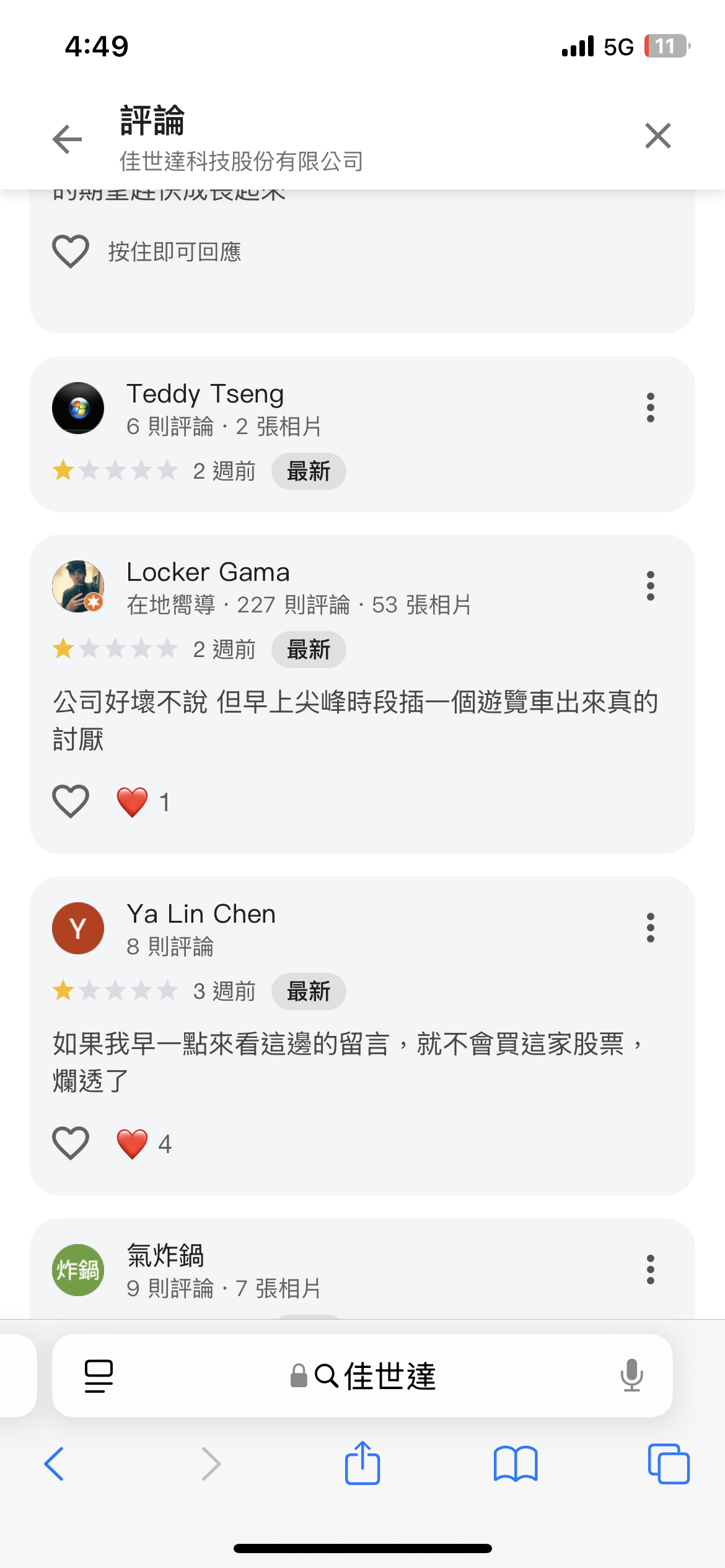Open 氣炸鍋's profile avatar
Image resolution: width=725 pixels, height=1568 pixels.
point(78,1270)
